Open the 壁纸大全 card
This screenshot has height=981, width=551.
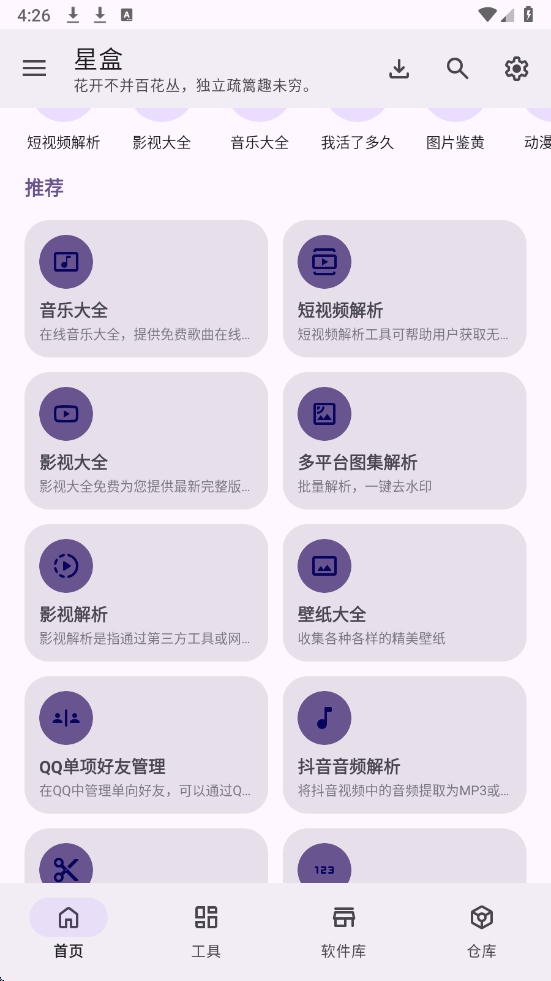tap(405, 592)
